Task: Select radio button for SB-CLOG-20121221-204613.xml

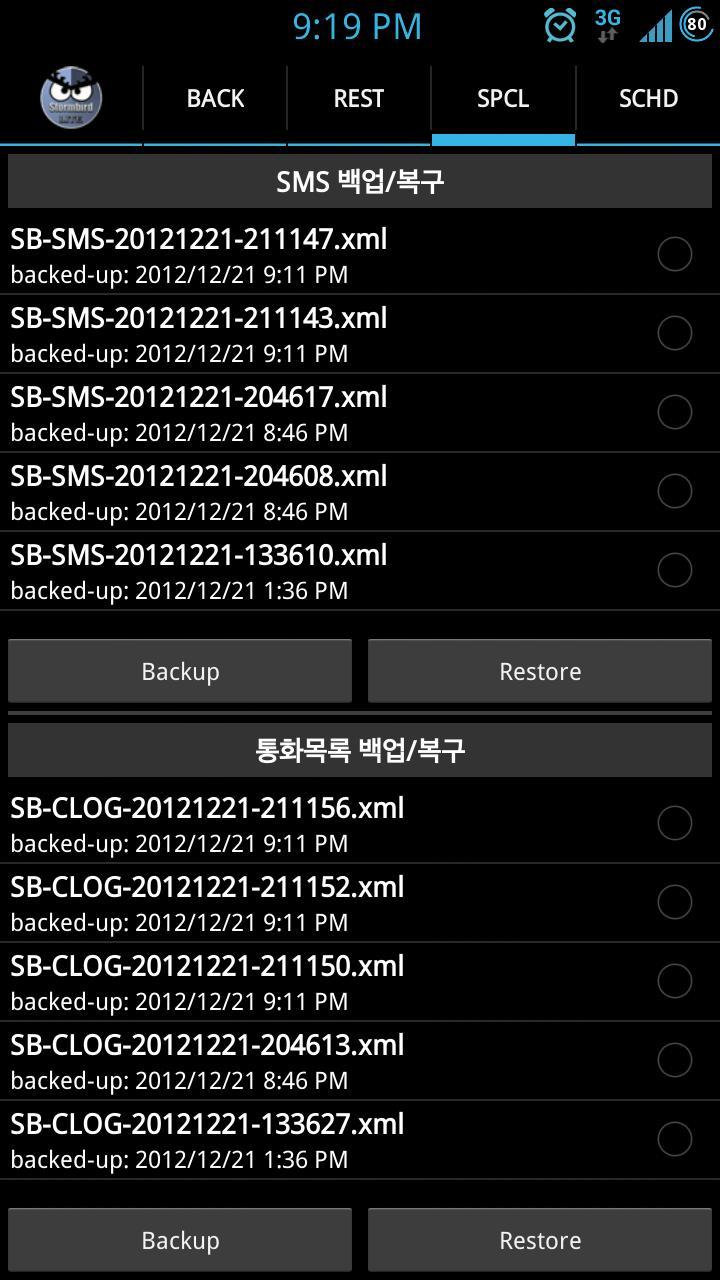Action: tap(676, 1060)
